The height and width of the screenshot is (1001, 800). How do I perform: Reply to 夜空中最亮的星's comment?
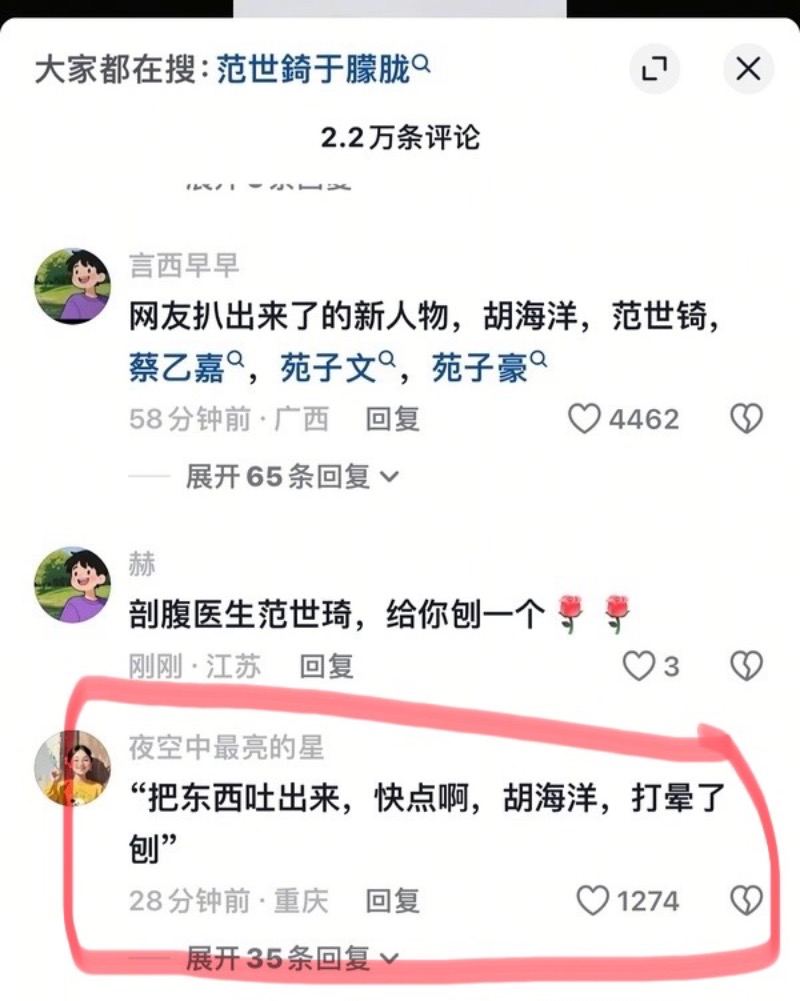392,901
